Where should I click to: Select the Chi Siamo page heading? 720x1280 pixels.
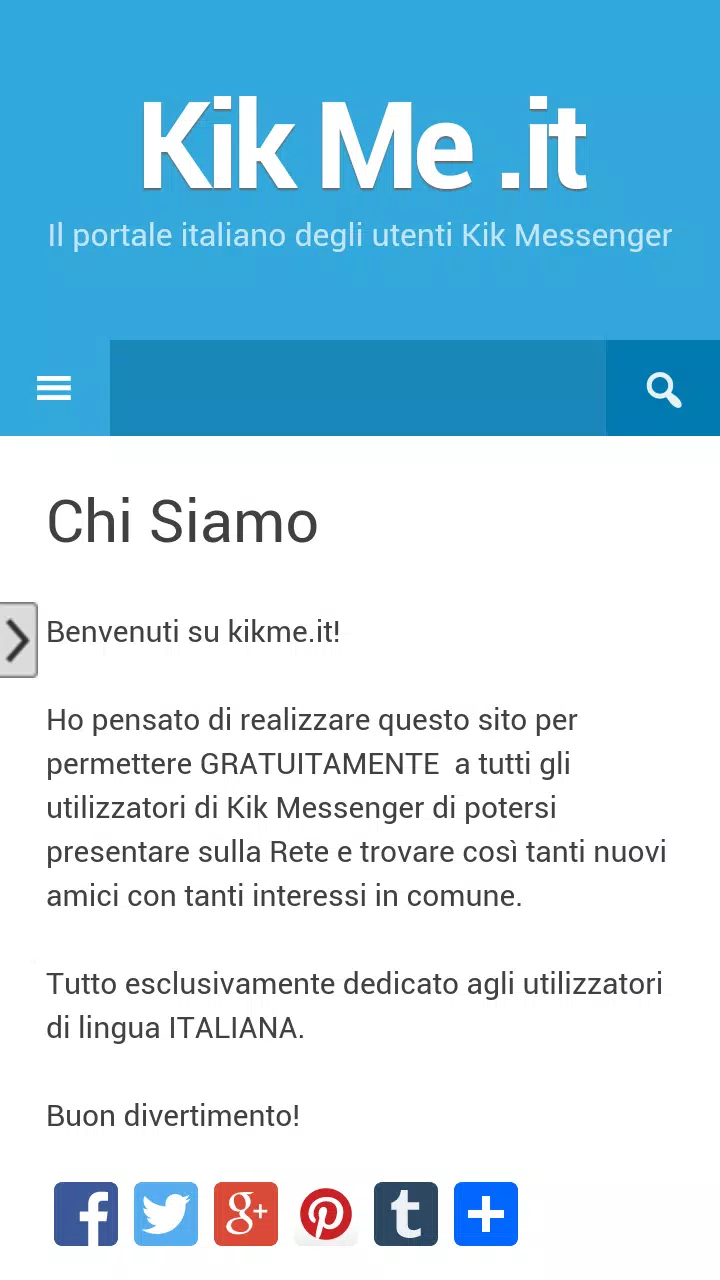point(182,521)
